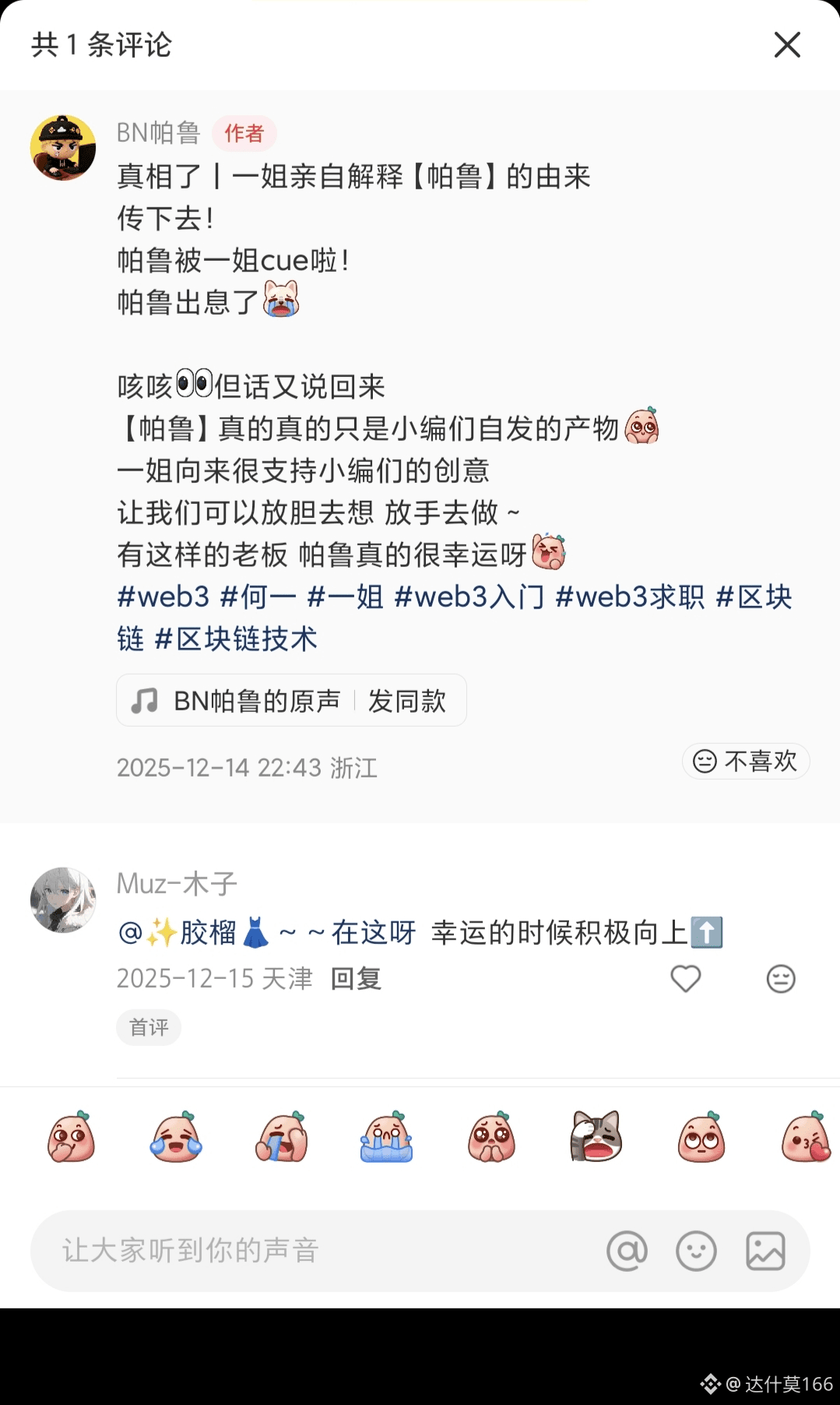This screenshot has width=840, height=1405.
Task: Attach an image to the comment
Action: click(x=765, y=1251)
